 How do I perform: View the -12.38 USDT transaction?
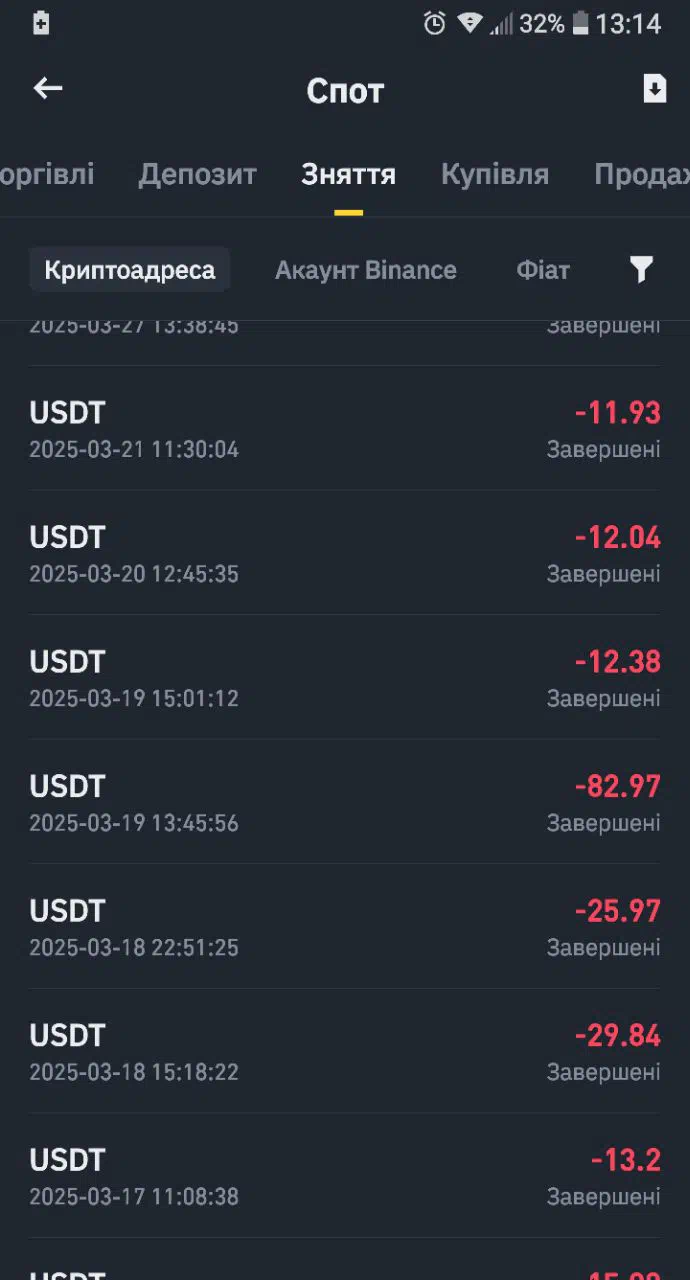[x=345, y=677]
